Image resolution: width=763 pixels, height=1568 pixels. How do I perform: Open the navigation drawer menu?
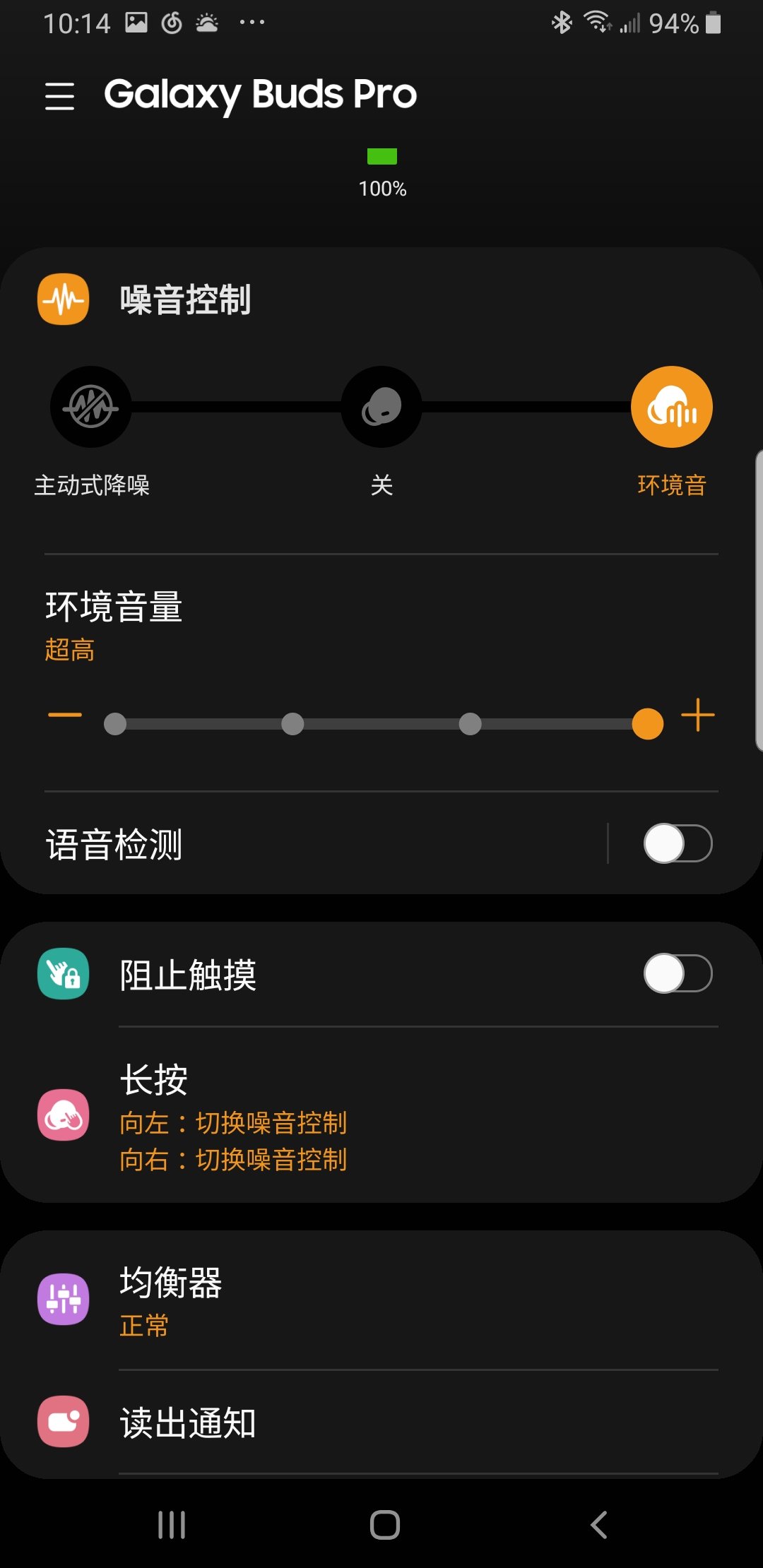pyautogui.click(x=60, y=97)
